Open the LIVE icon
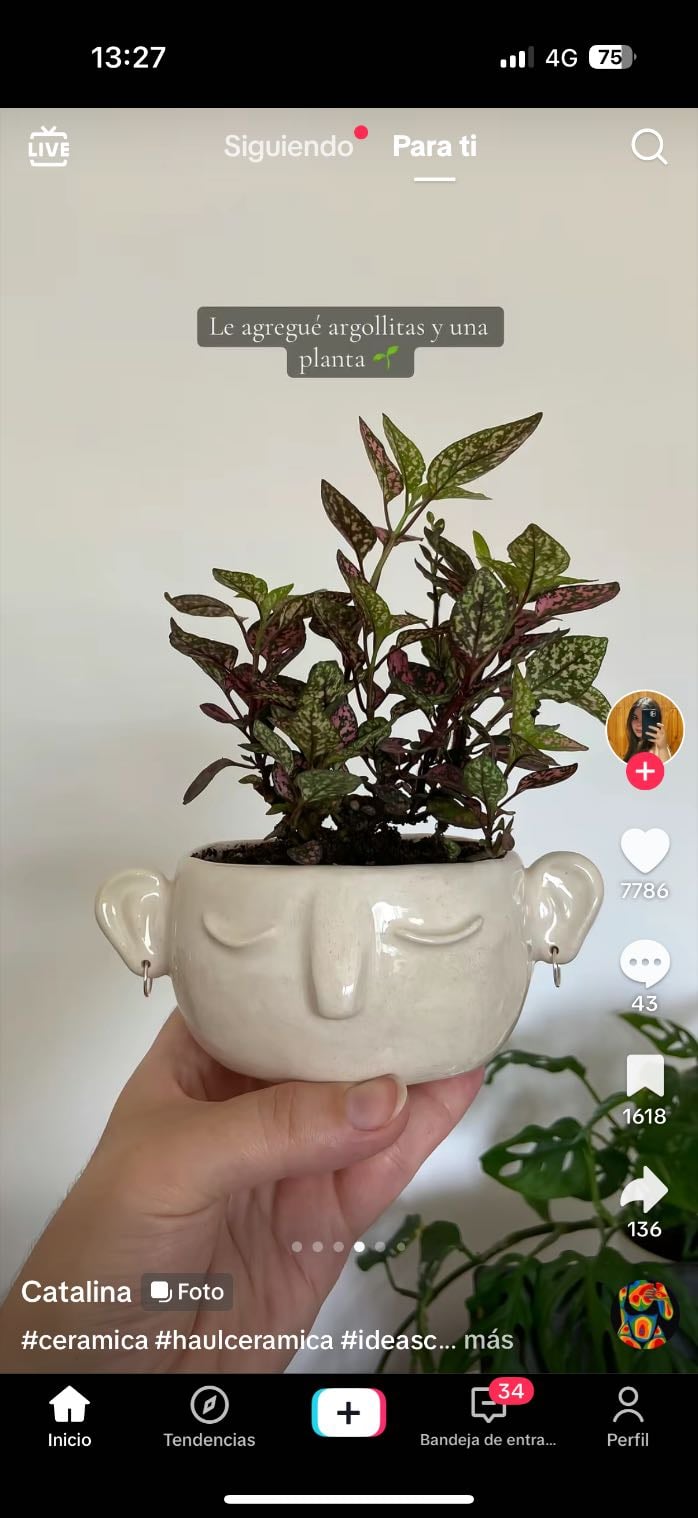 (48, 146)
